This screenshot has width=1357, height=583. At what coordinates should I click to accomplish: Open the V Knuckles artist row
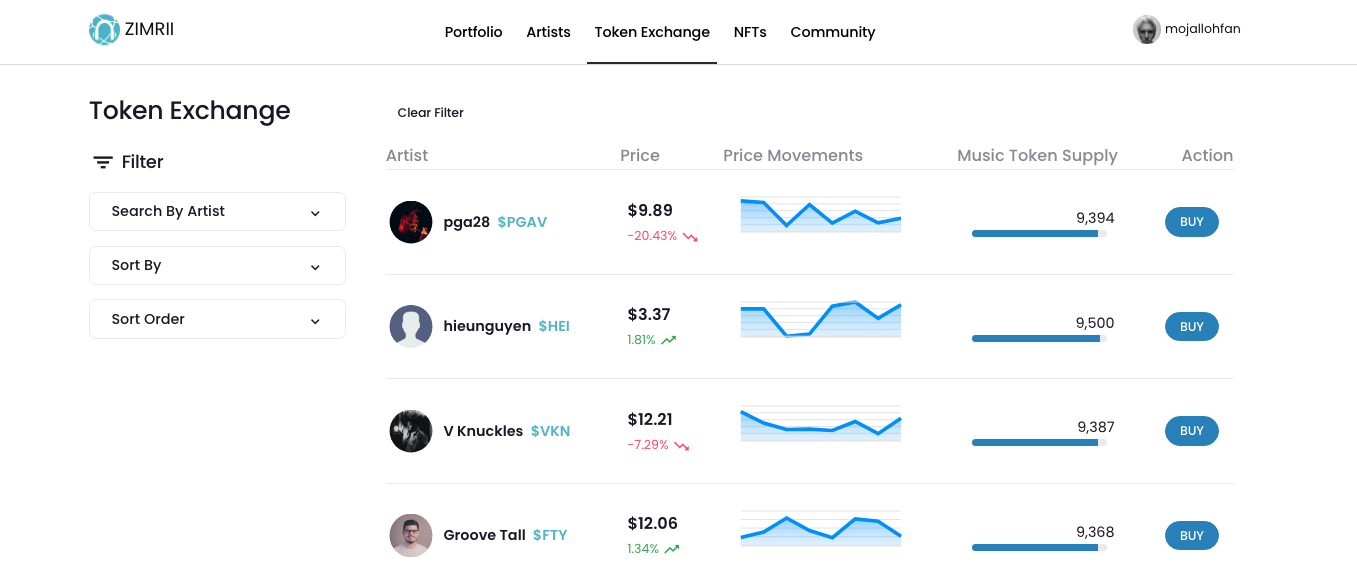pyautogui.click(x=482, y=431)
